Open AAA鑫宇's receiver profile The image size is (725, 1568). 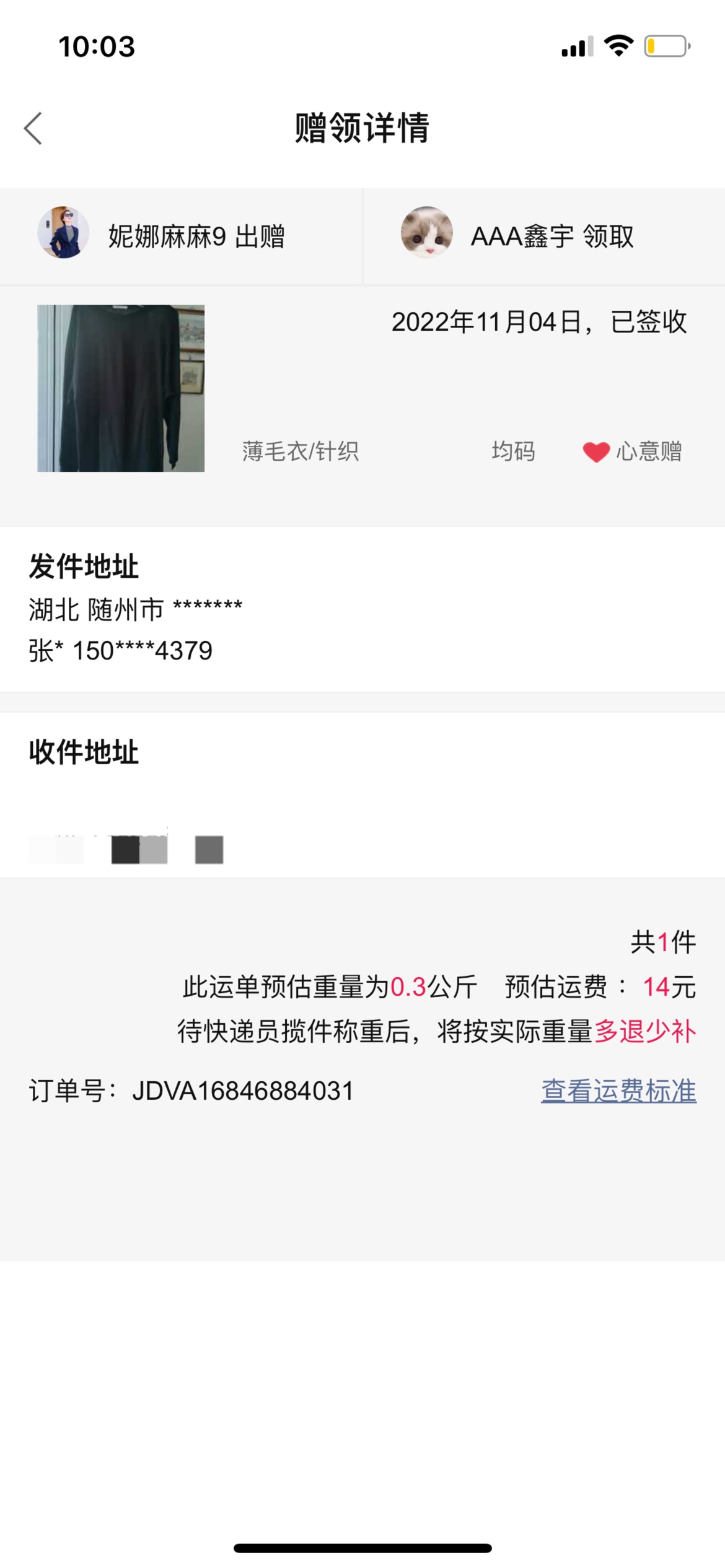click(x=427, y=233)
